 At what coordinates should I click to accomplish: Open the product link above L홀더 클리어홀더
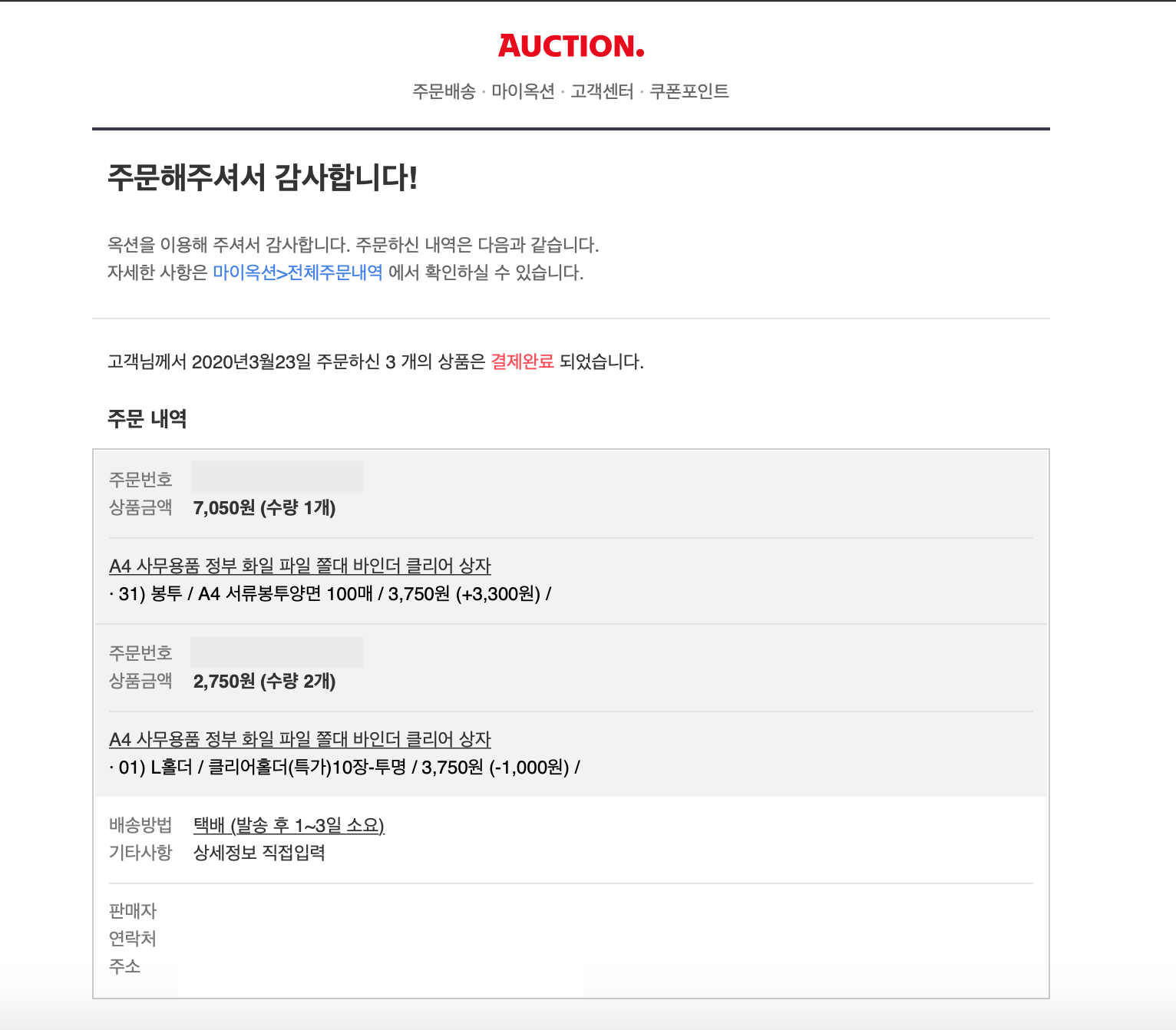coord(300,739)
